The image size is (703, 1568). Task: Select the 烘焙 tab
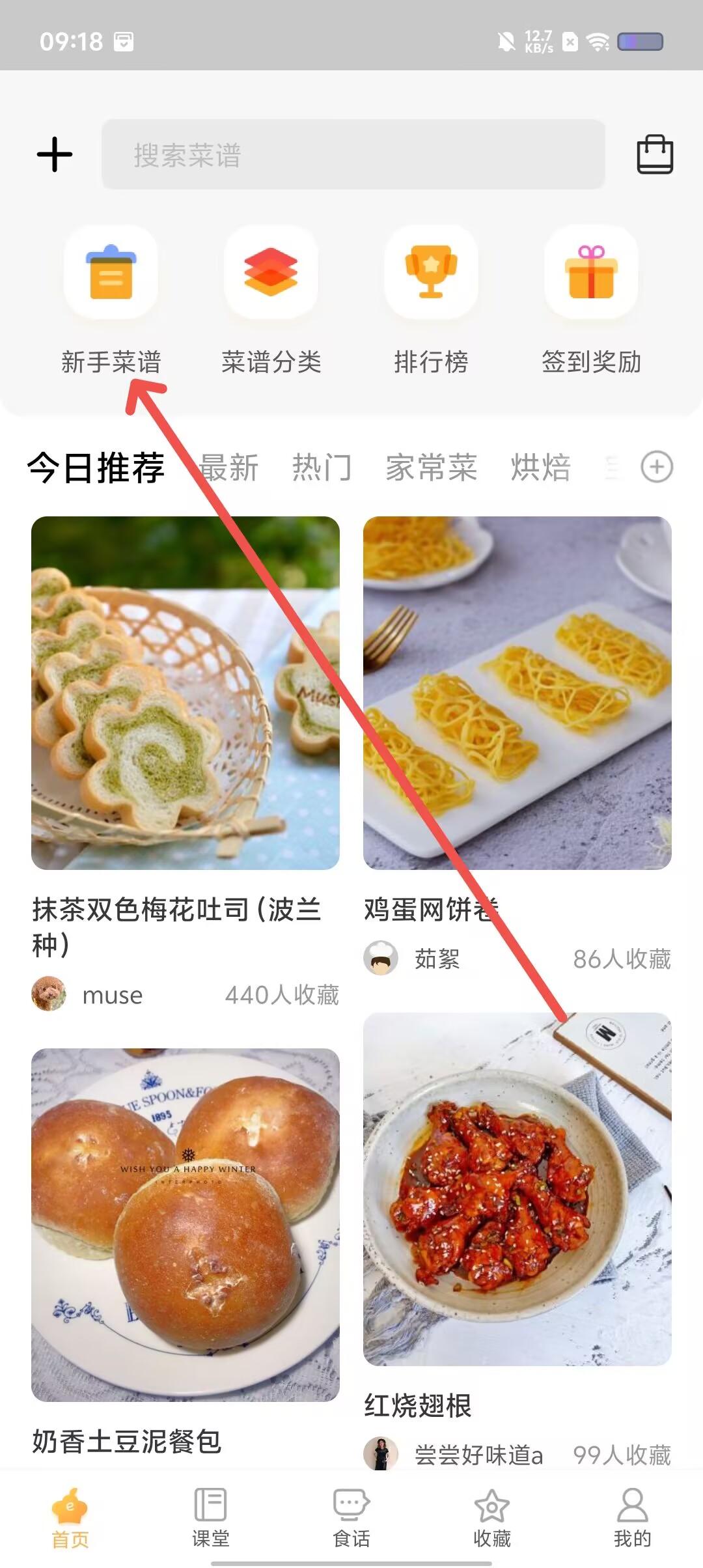pos(540,468)
